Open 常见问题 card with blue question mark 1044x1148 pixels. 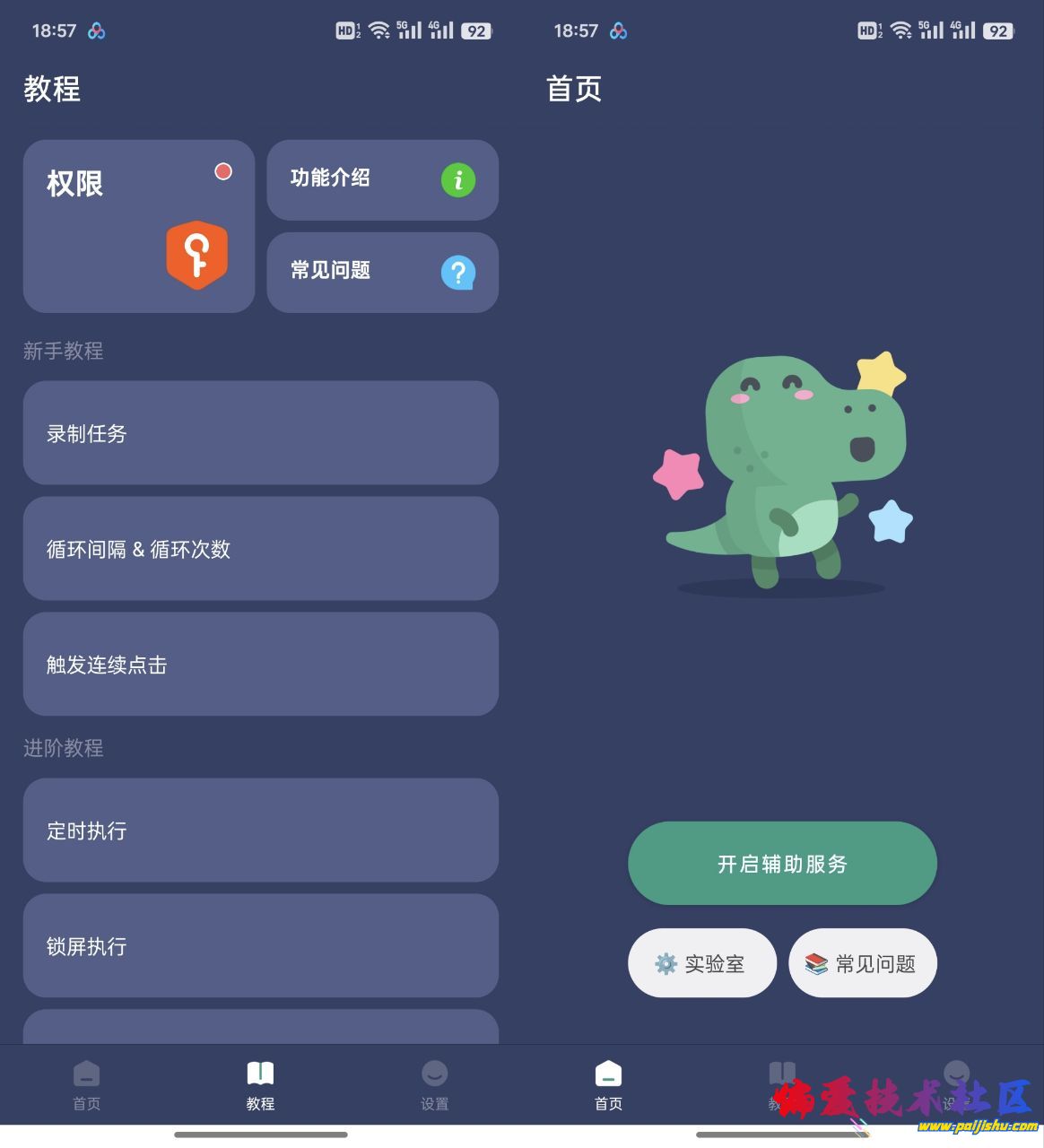382,272
